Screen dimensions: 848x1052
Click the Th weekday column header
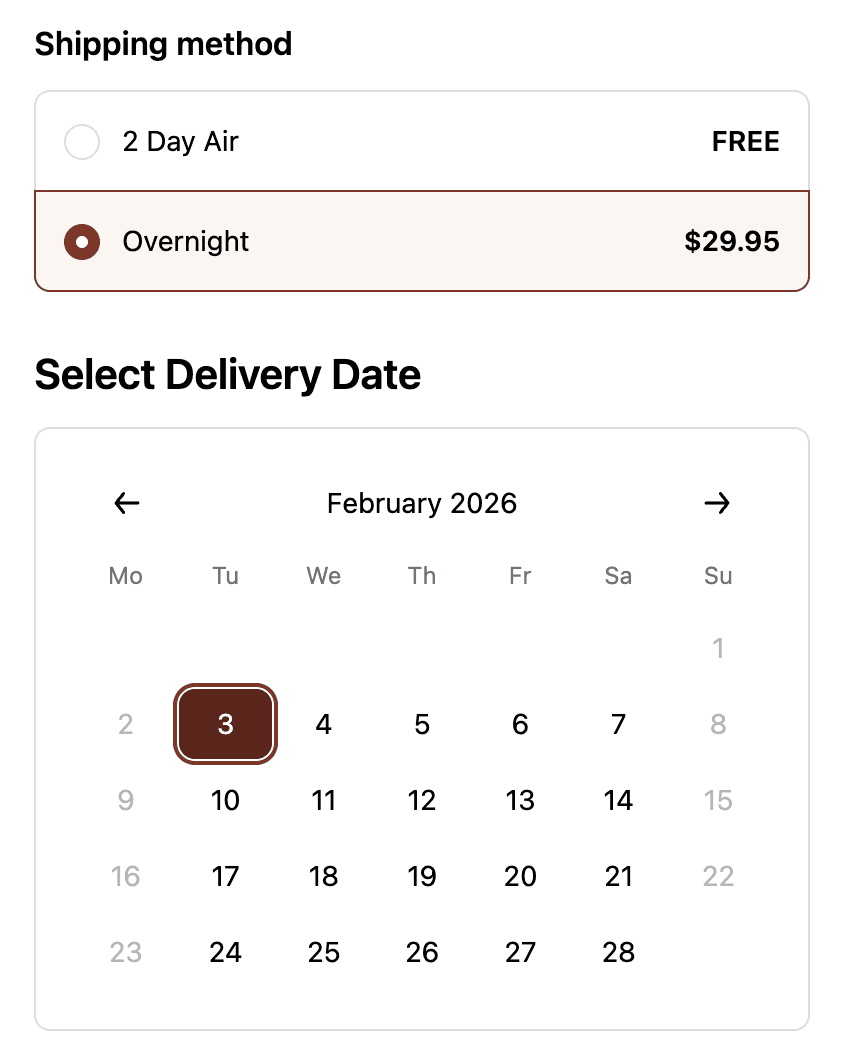(x=421, y=576)
